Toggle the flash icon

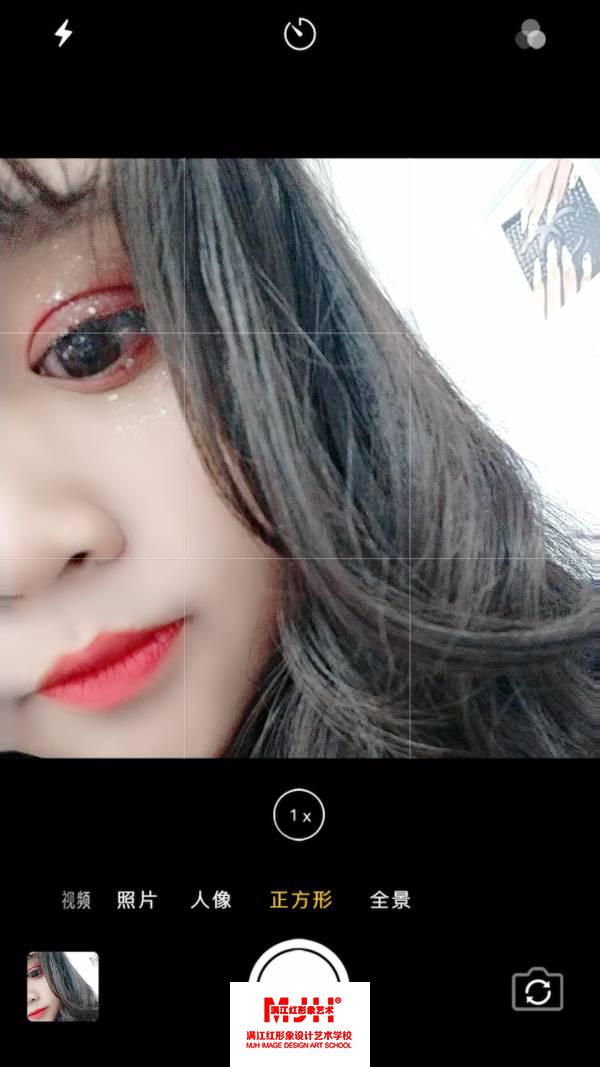point(63,33)
